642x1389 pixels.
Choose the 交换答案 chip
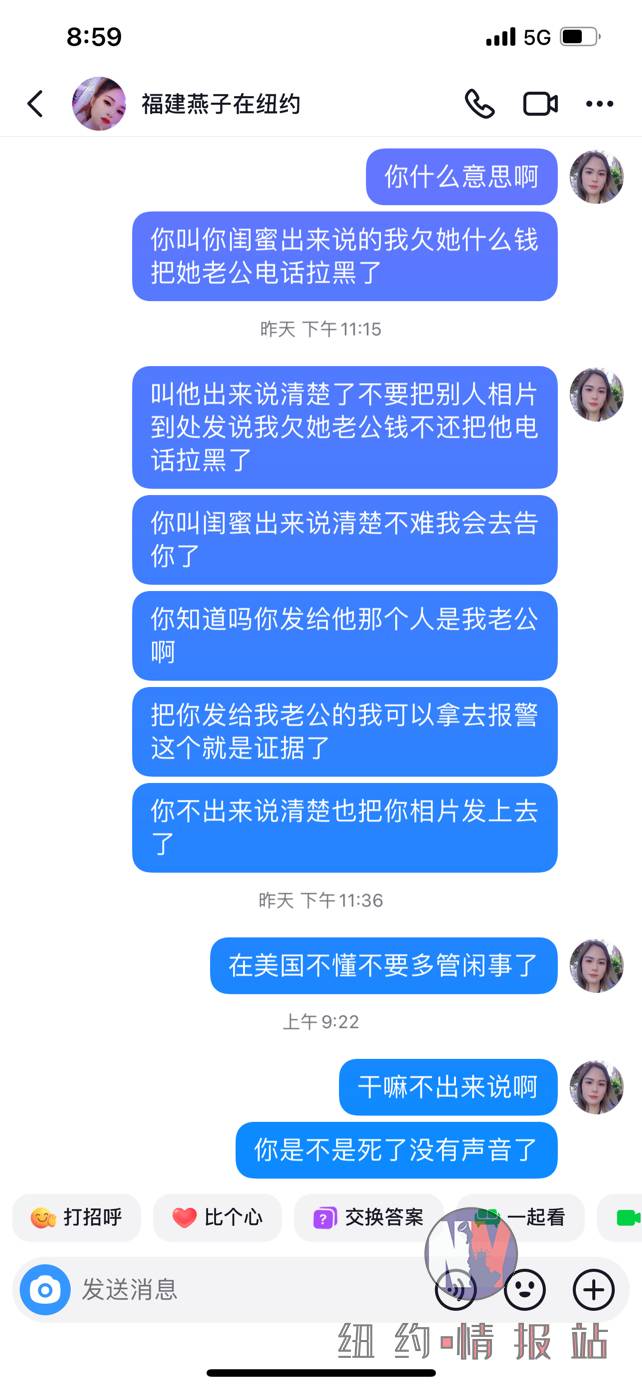(369, 1217)
